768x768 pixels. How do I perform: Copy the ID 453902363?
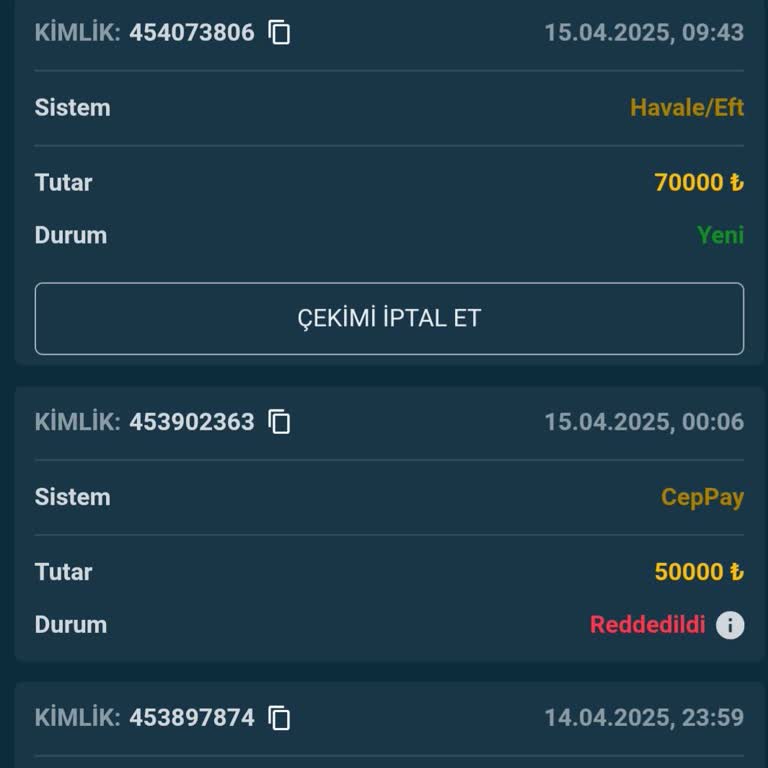pyautogui.click(x=280, y=422)
